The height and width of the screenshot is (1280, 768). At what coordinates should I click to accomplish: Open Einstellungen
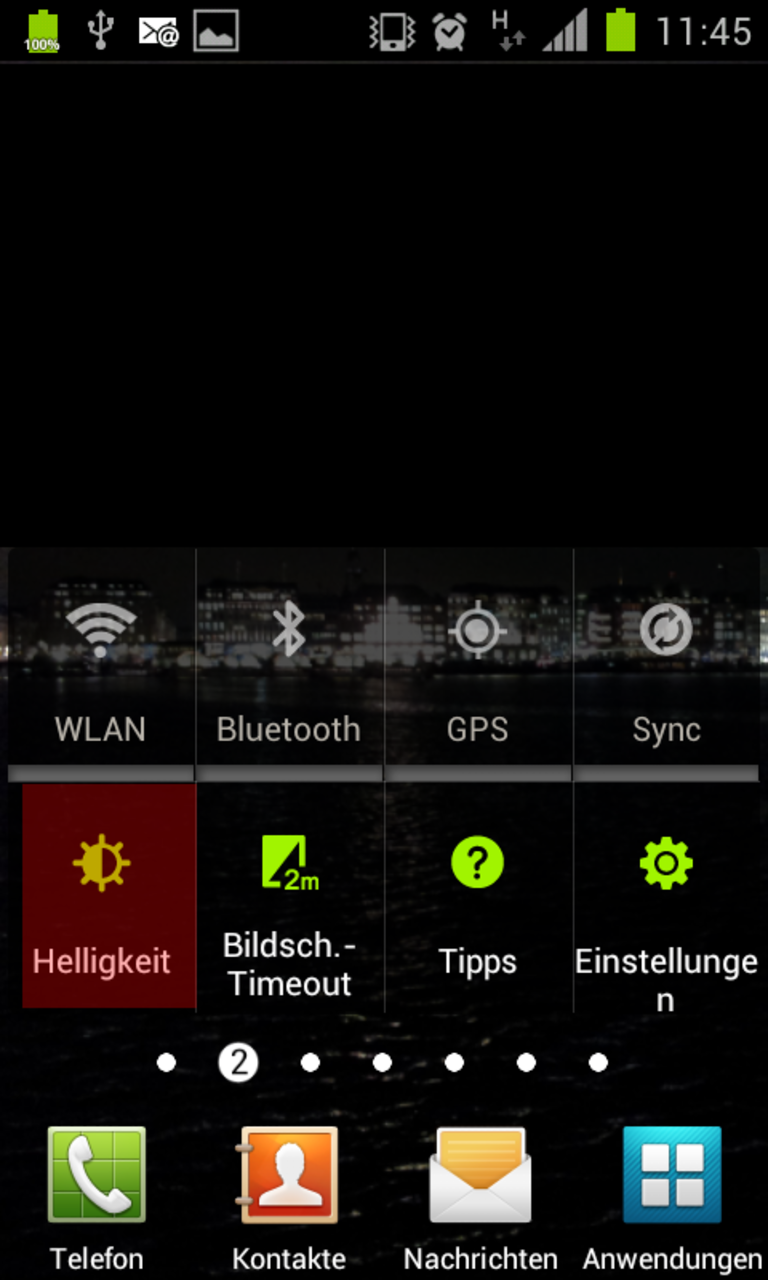pyautogui.click(x=666, y=895)
